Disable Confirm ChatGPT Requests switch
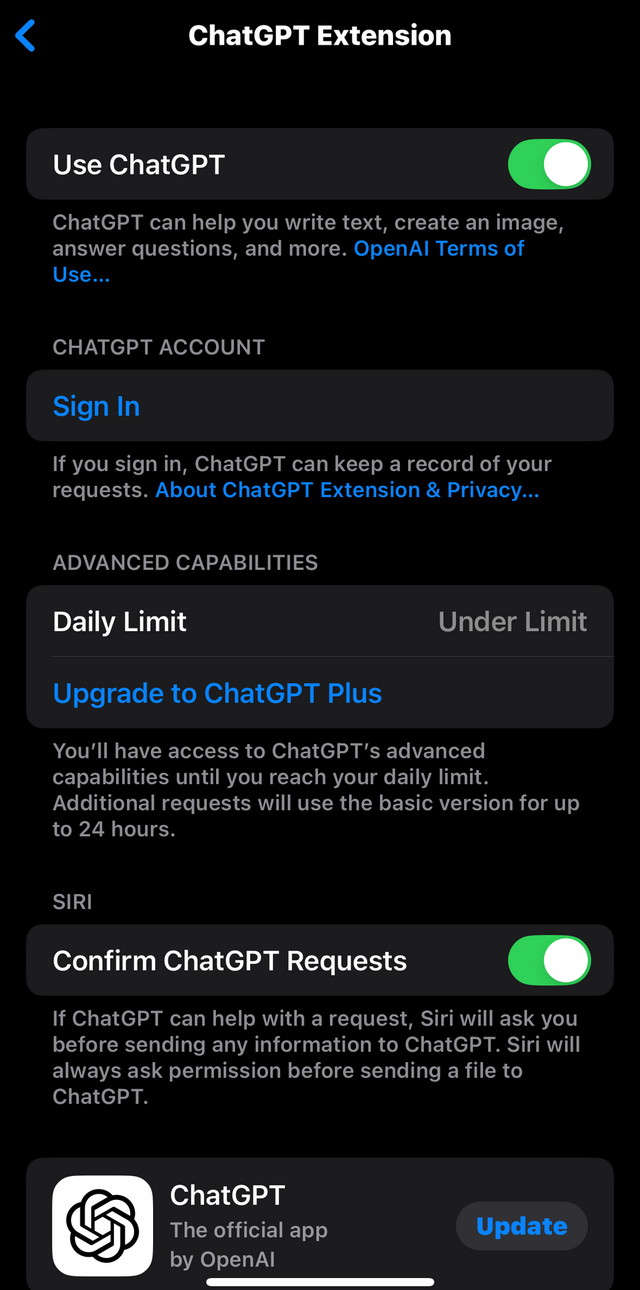This screenshot has height=1290, width=640. (549, 961)
